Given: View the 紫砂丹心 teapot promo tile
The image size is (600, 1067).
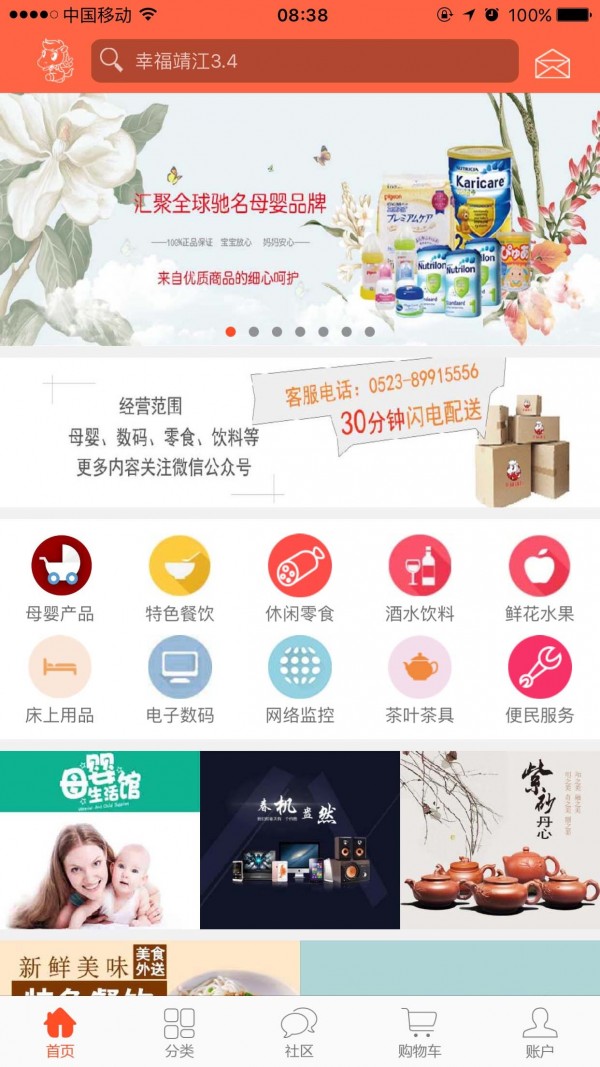Looking at the screenshot, I should click(500, 840).
